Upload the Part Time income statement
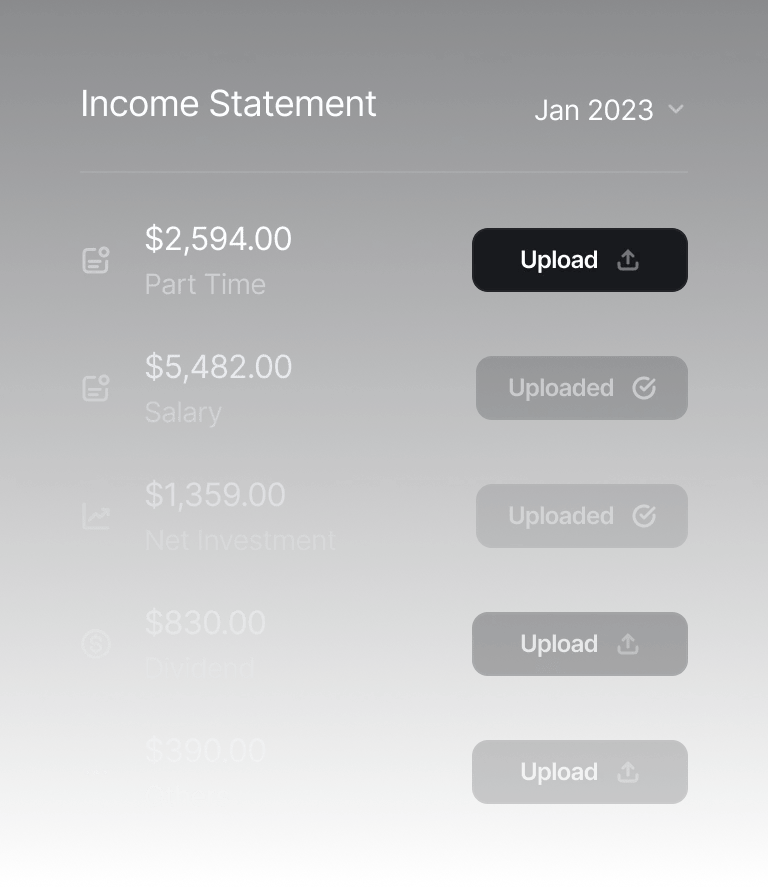Screen dimensions: 768x888 579,260
